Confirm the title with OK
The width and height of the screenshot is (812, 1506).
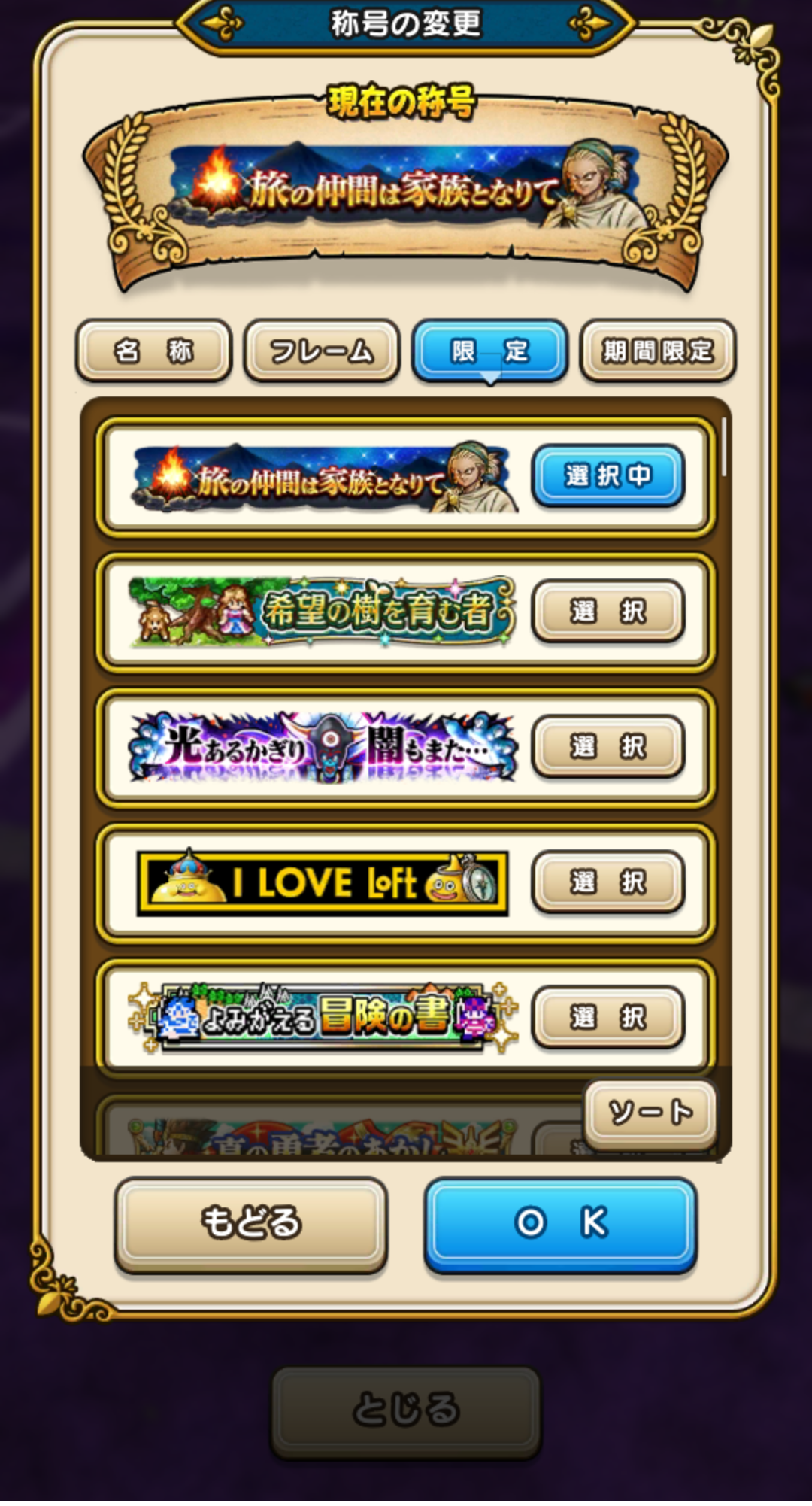click(561, 1222)
